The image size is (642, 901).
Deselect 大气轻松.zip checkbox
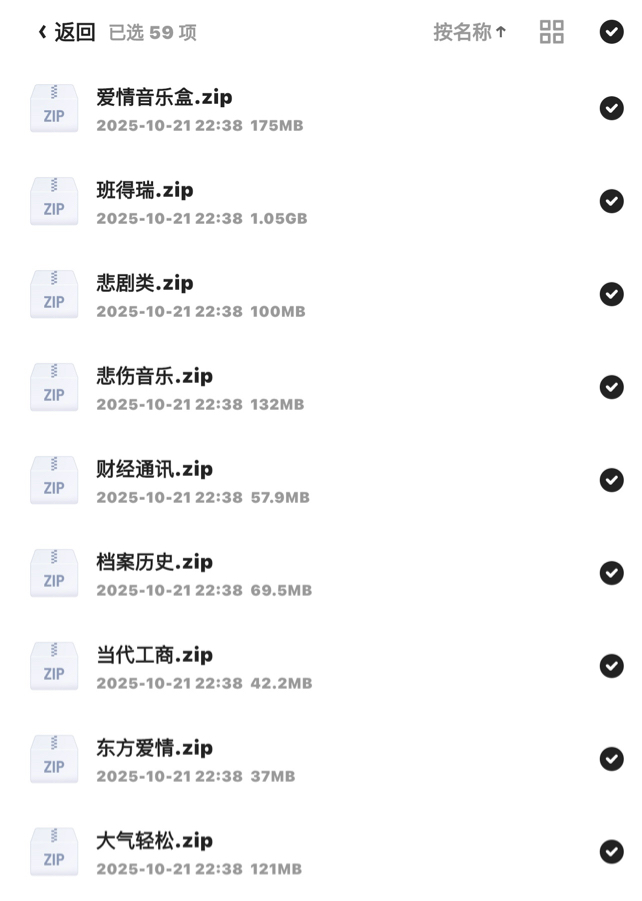tap(611, 853)
